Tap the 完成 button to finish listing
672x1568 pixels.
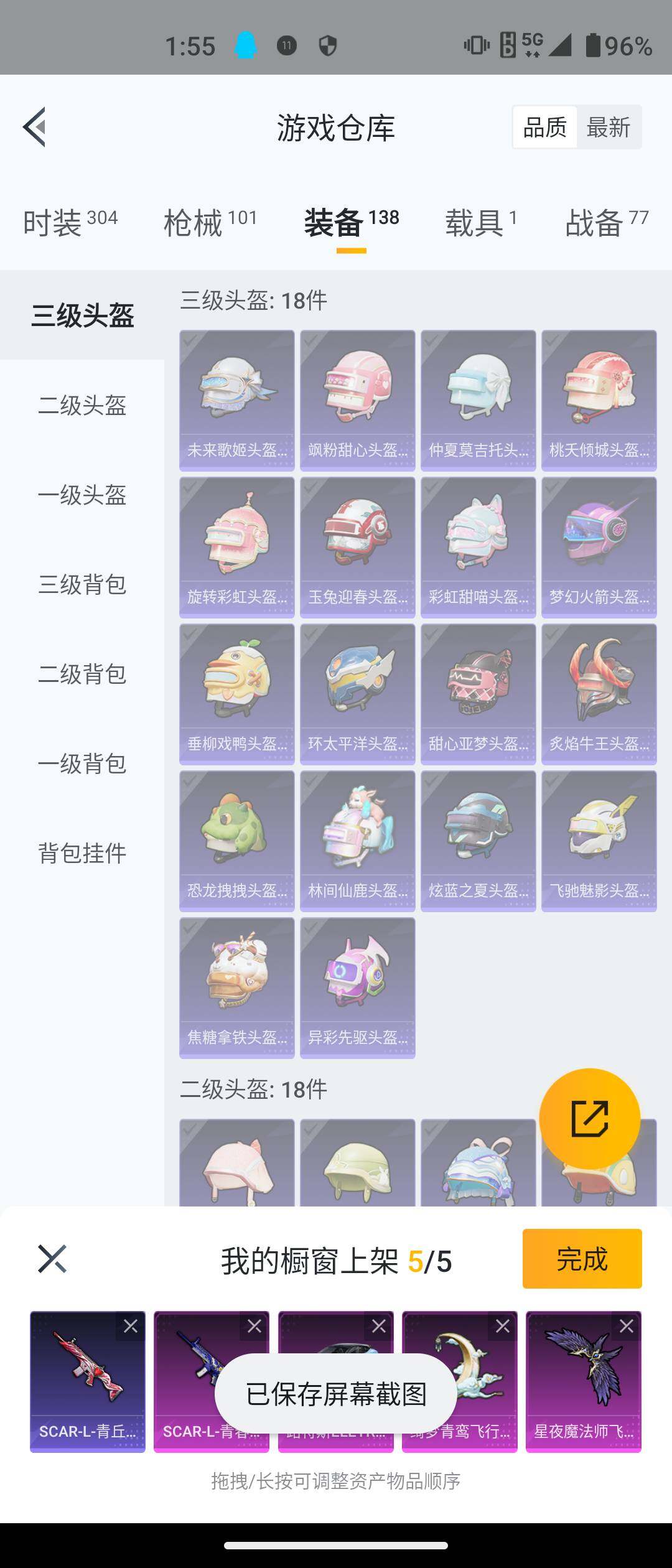coord(582,1259)
